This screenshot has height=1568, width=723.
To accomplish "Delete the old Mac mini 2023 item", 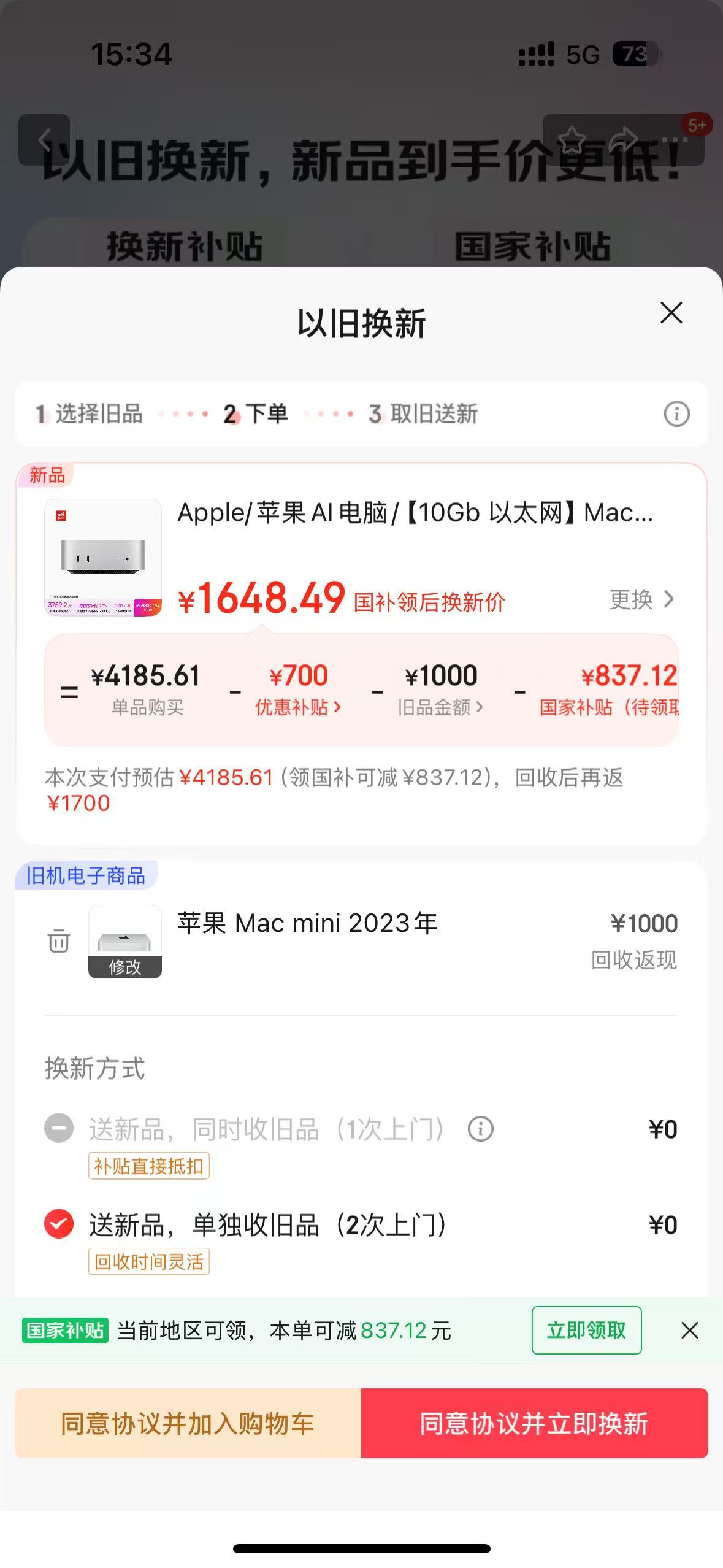I will click(59, 941).
